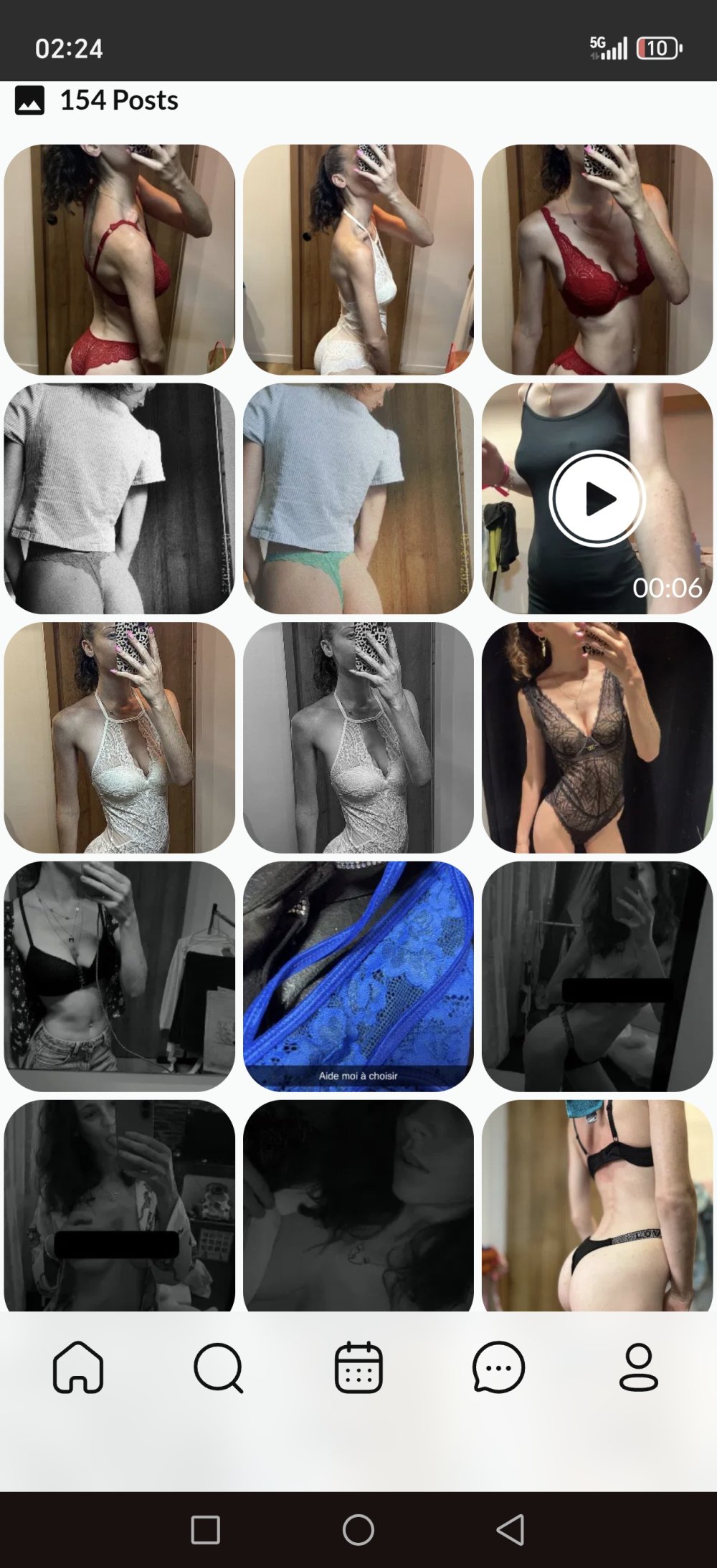This screenshot has width=717, height=1568.
Task: Open the post captioned 'Aide moi à choisir'
Action: (x=358, y=976)
